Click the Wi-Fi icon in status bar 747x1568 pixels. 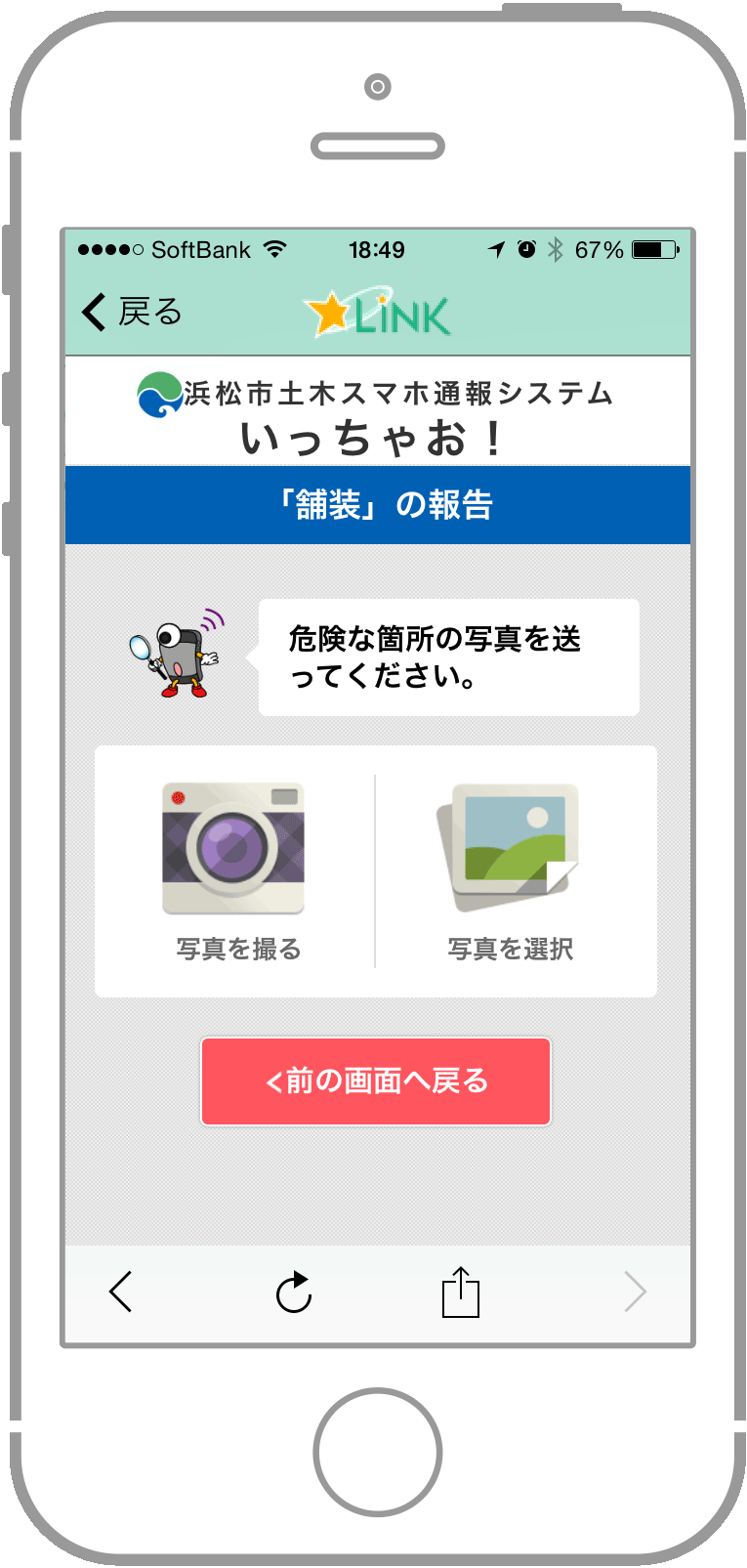click(274, 249)
